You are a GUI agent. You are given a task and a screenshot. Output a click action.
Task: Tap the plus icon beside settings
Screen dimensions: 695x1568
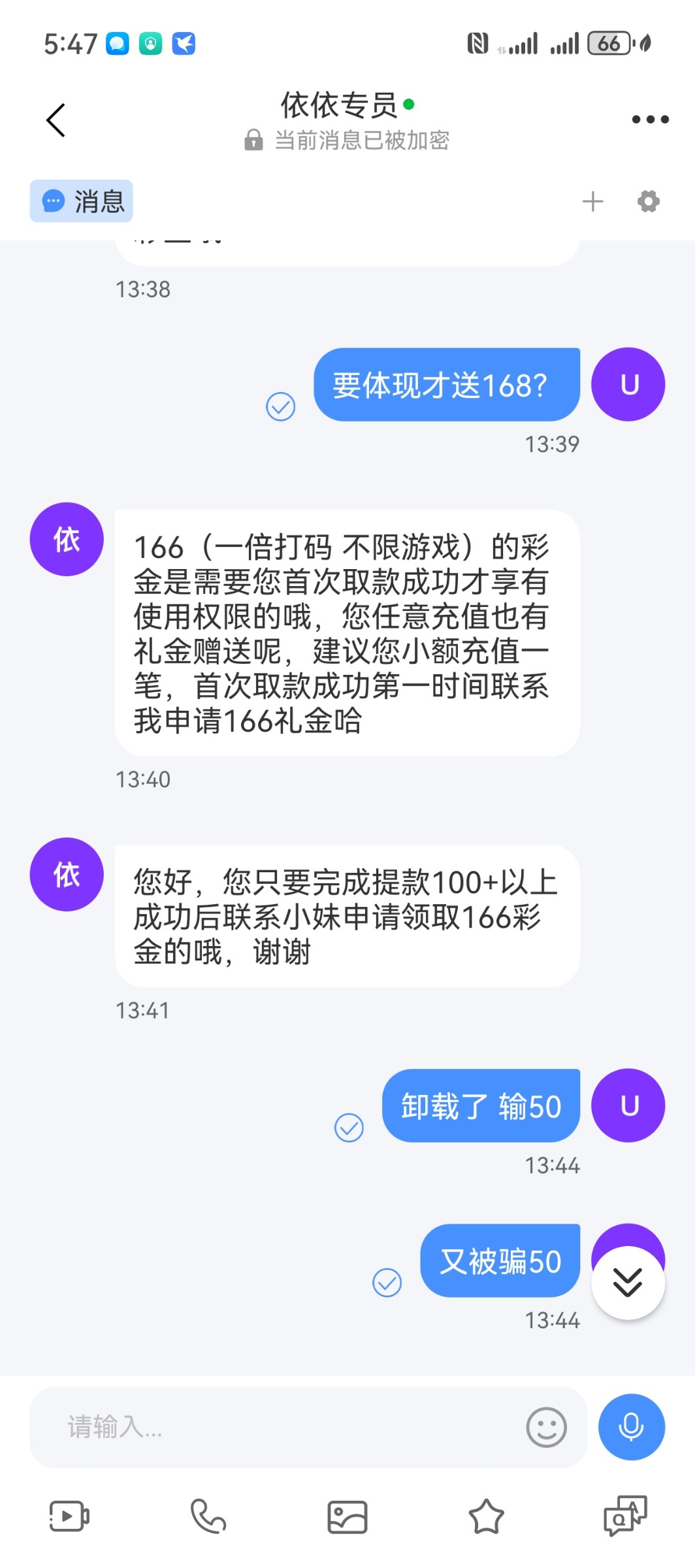592,201
